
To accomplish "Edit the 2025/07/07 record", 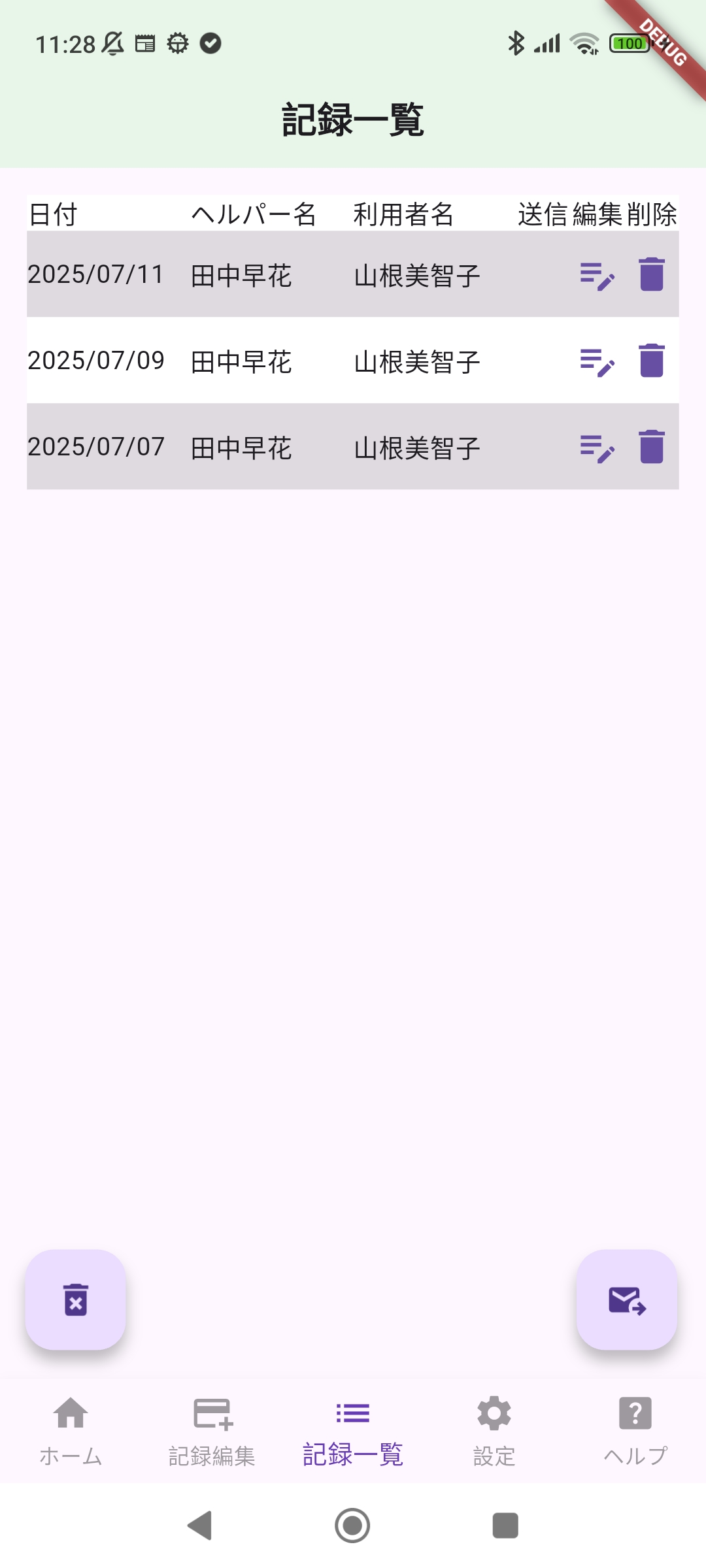I will coord(597,448).
